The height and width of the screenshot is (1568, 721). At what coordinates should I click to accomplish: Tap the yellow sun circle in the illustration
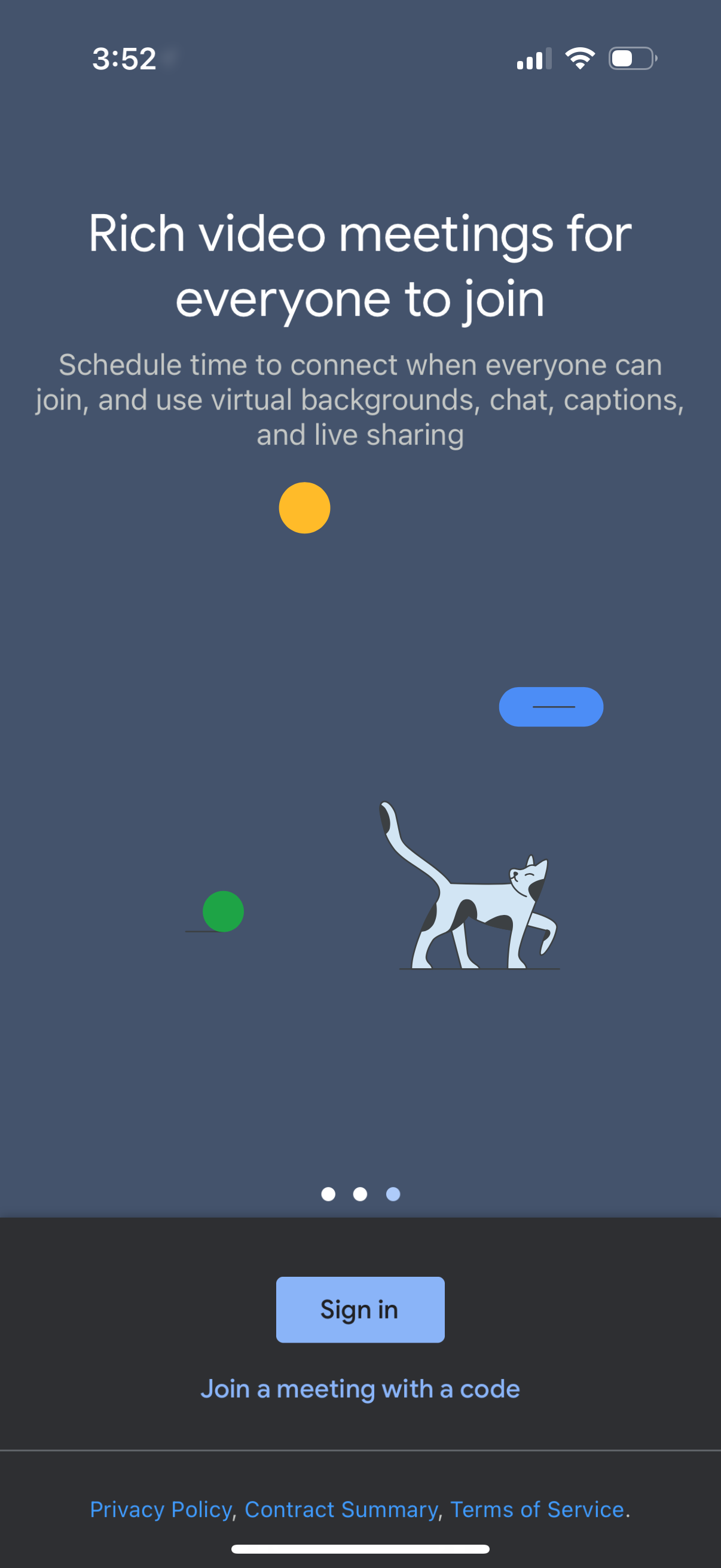[304, 508]
